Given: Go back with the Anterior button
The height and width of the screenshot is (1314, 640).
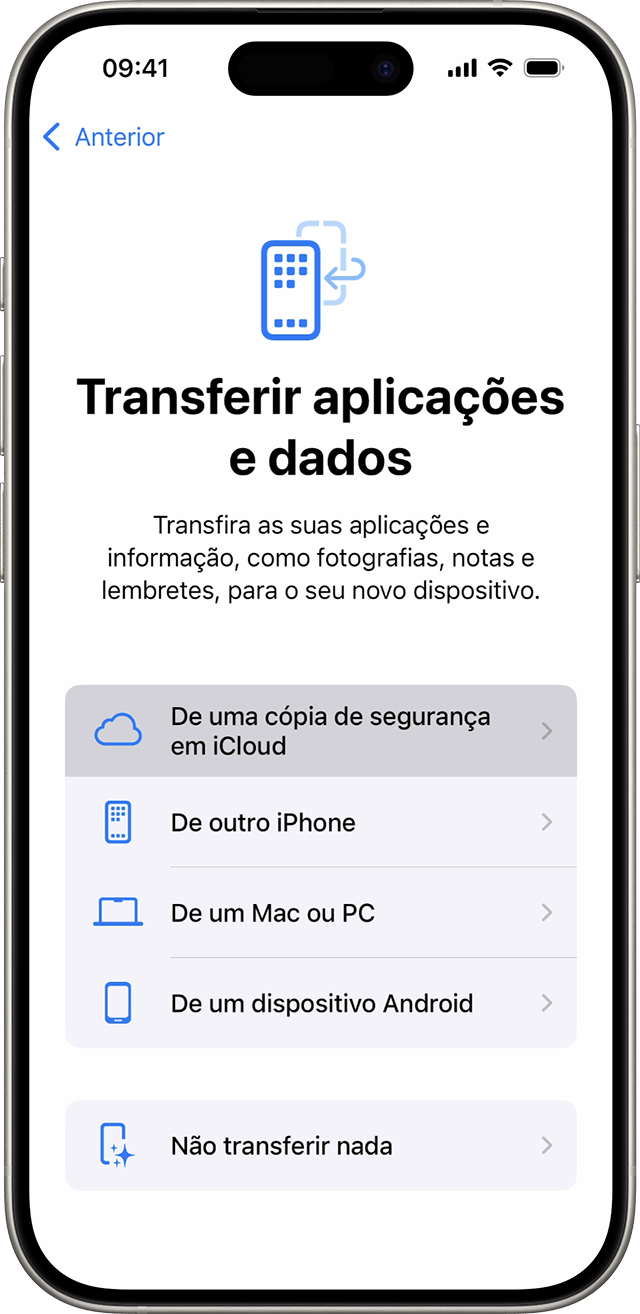Looking at the screenshot, I should tap(104, 137).
